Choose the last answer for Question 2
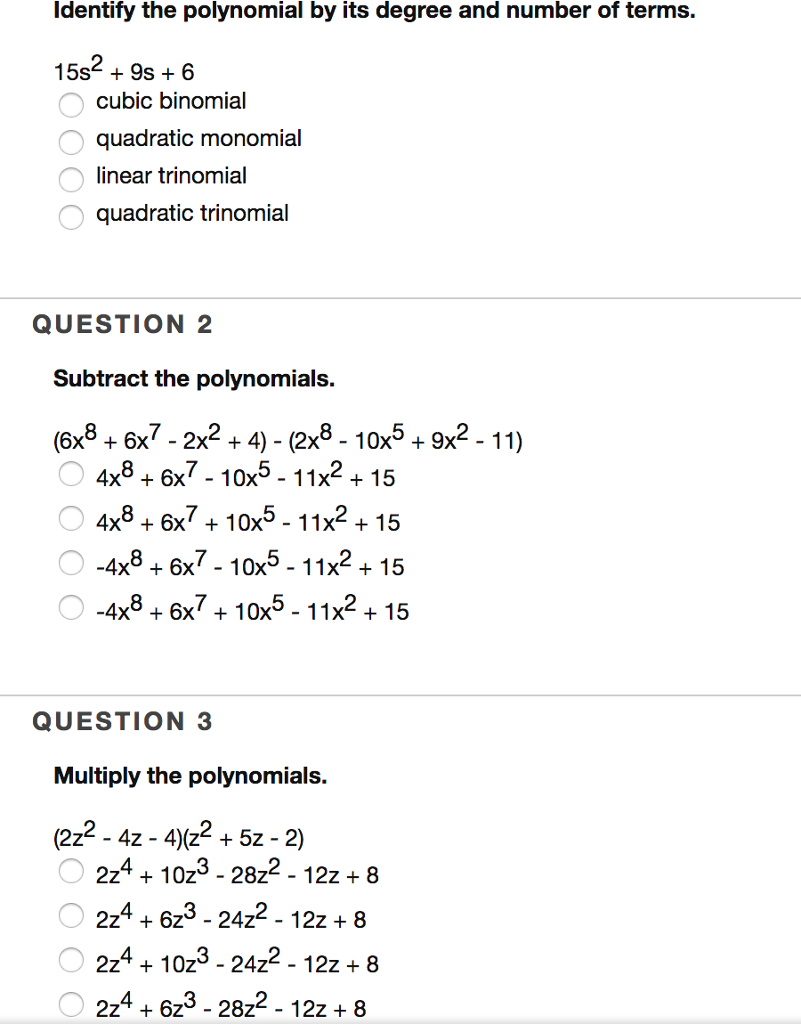 [71, 607]
